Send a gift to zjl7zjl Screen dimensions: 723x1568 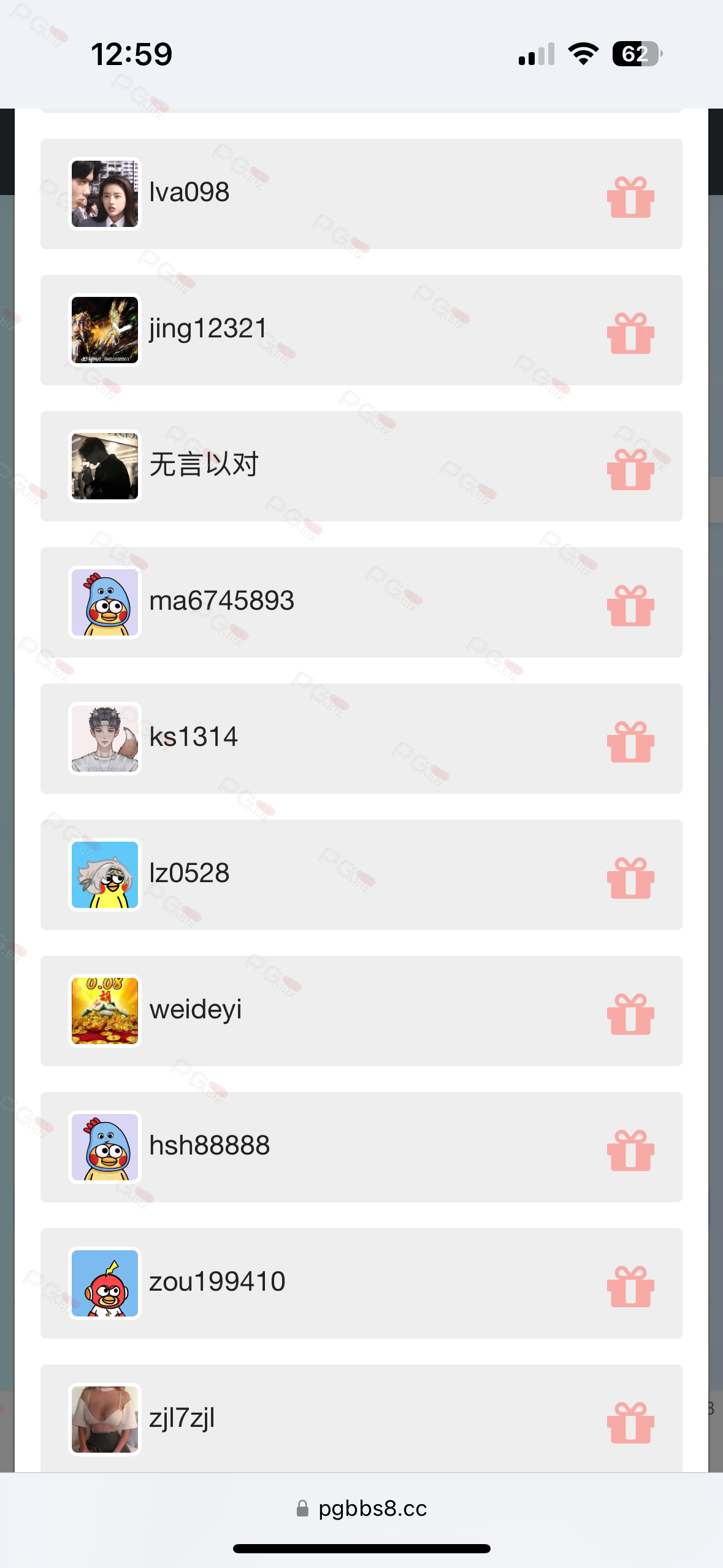click(x=630, y=1423)
